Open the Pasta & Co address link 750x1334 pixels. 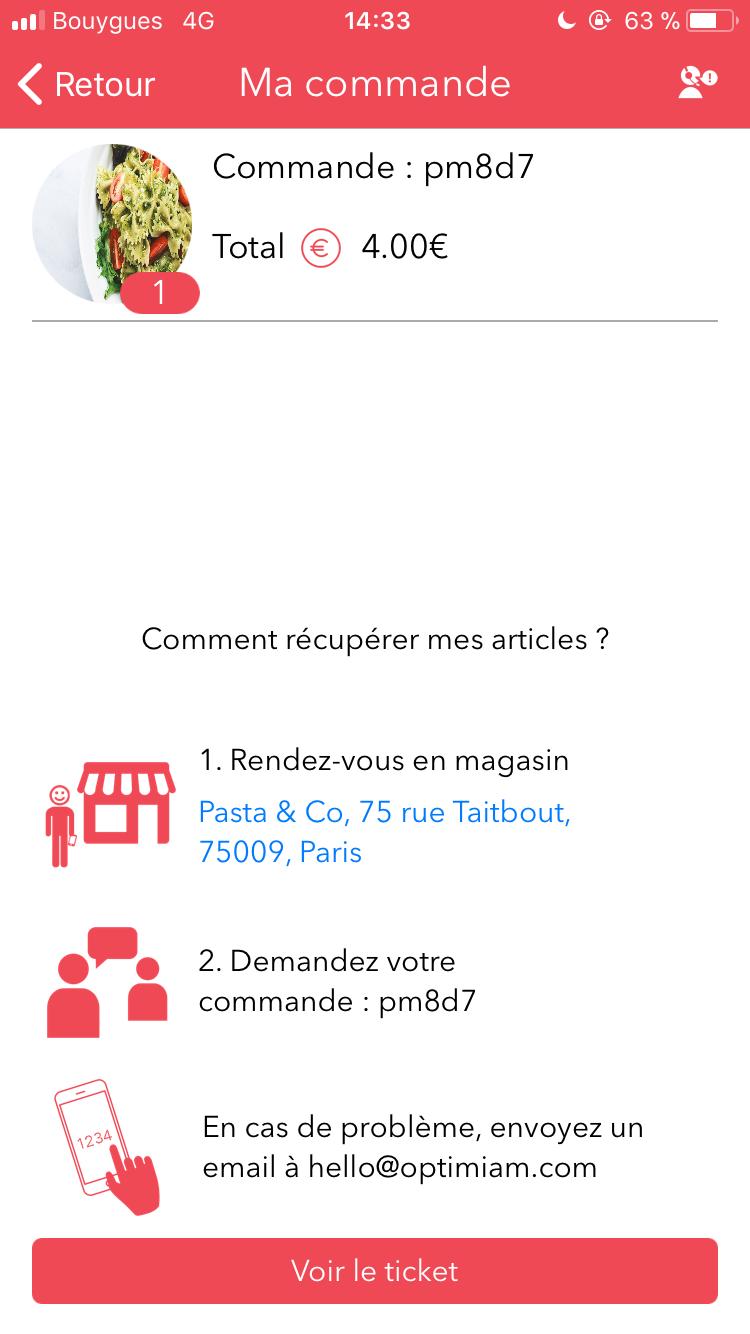tap(384, 832)
